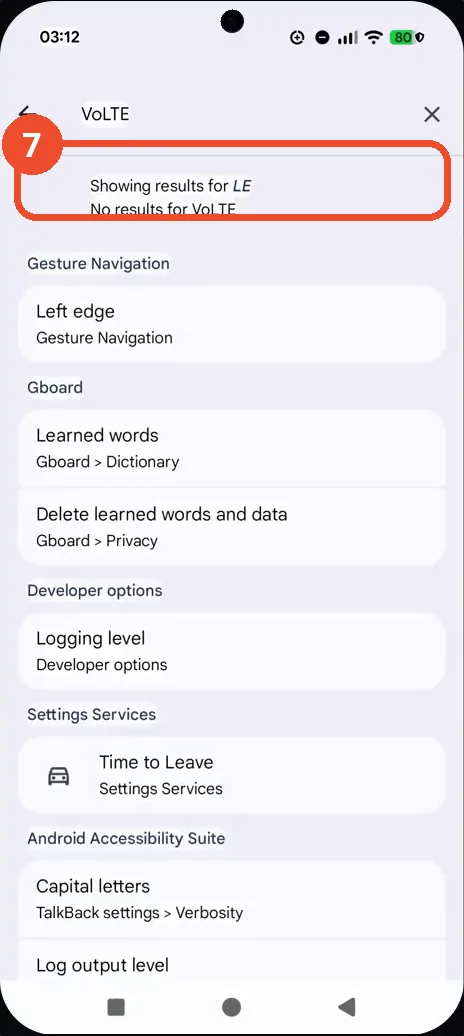Open Learned words in Gboard Dictionary
This screenshot has width=464, height=1036.
231,448
